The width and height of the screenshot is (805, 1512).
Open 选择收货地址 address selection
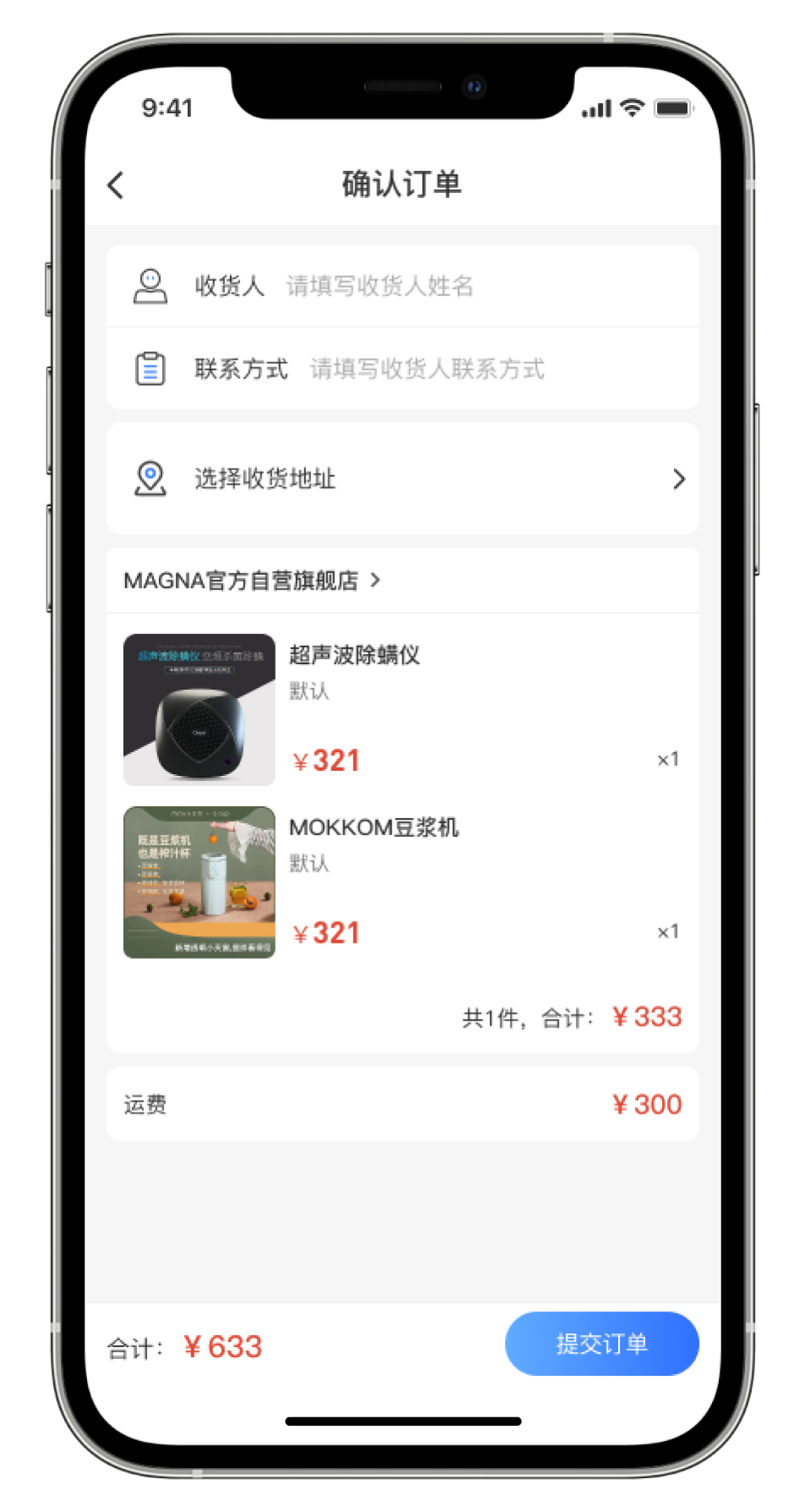(402, 479)
